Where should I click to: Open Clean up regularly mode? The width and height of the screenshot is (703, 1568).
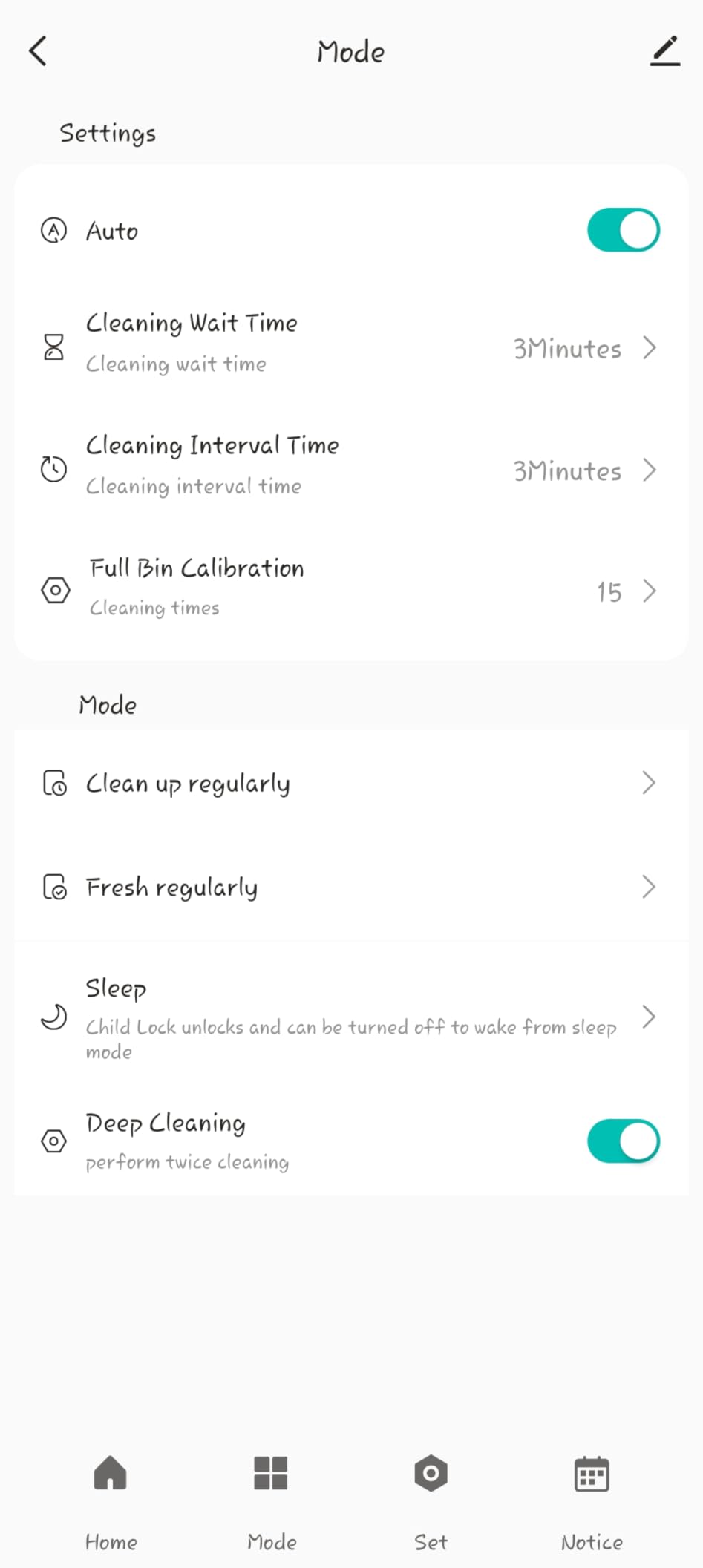[x=350, y=783]
